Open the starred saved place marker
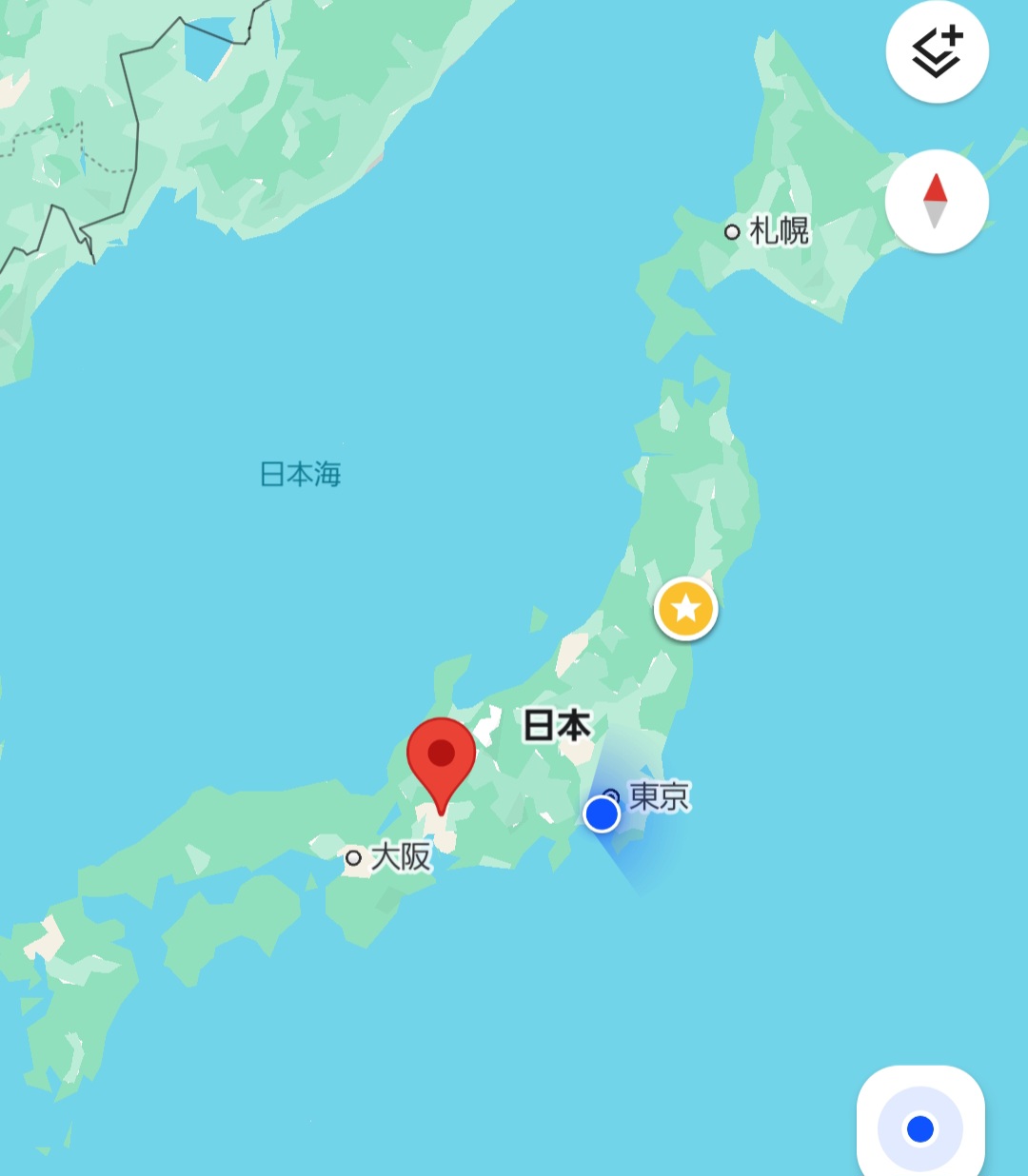The width and height of the screenshot is (1028, 1176). [x=685, y=609]
